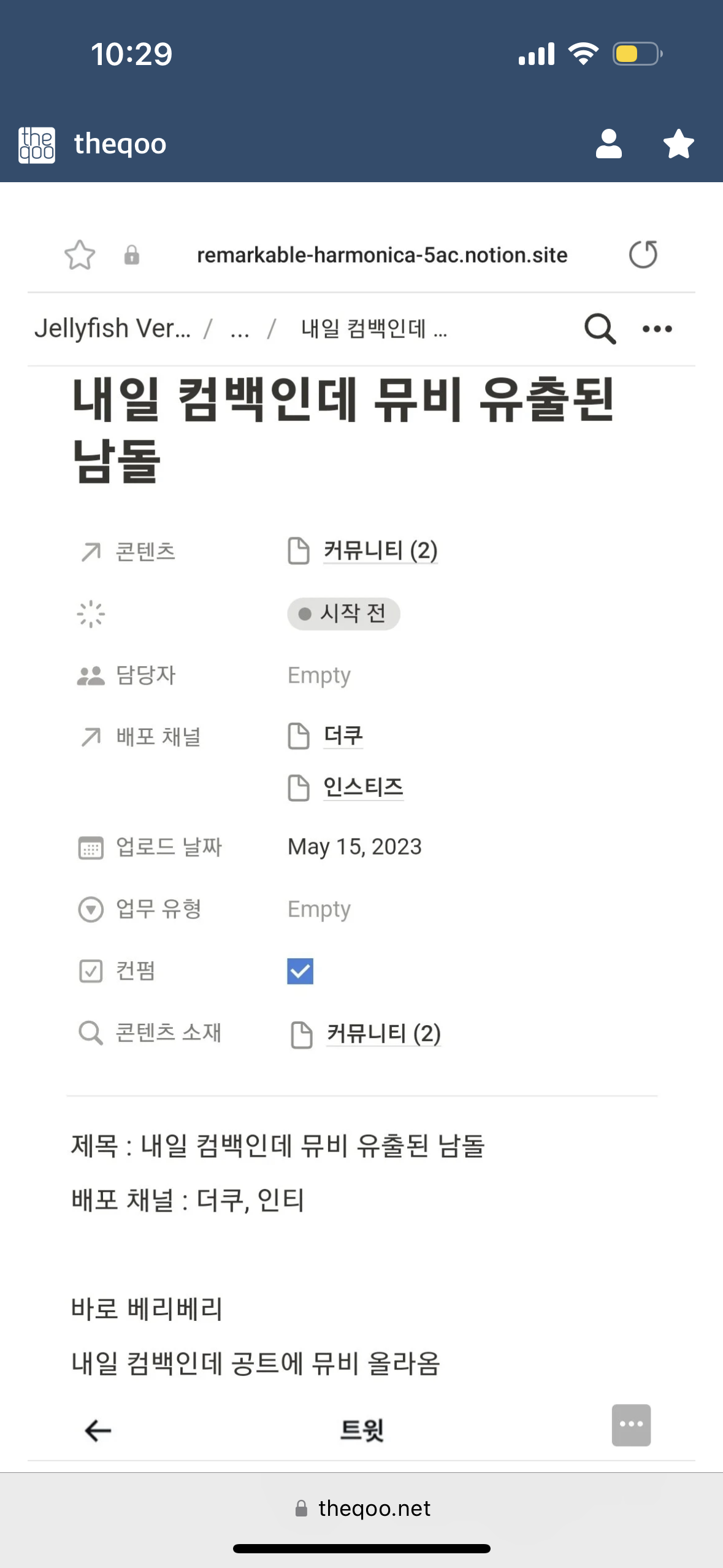
Task: Open the user profile icon
Action: coord(608,144)
